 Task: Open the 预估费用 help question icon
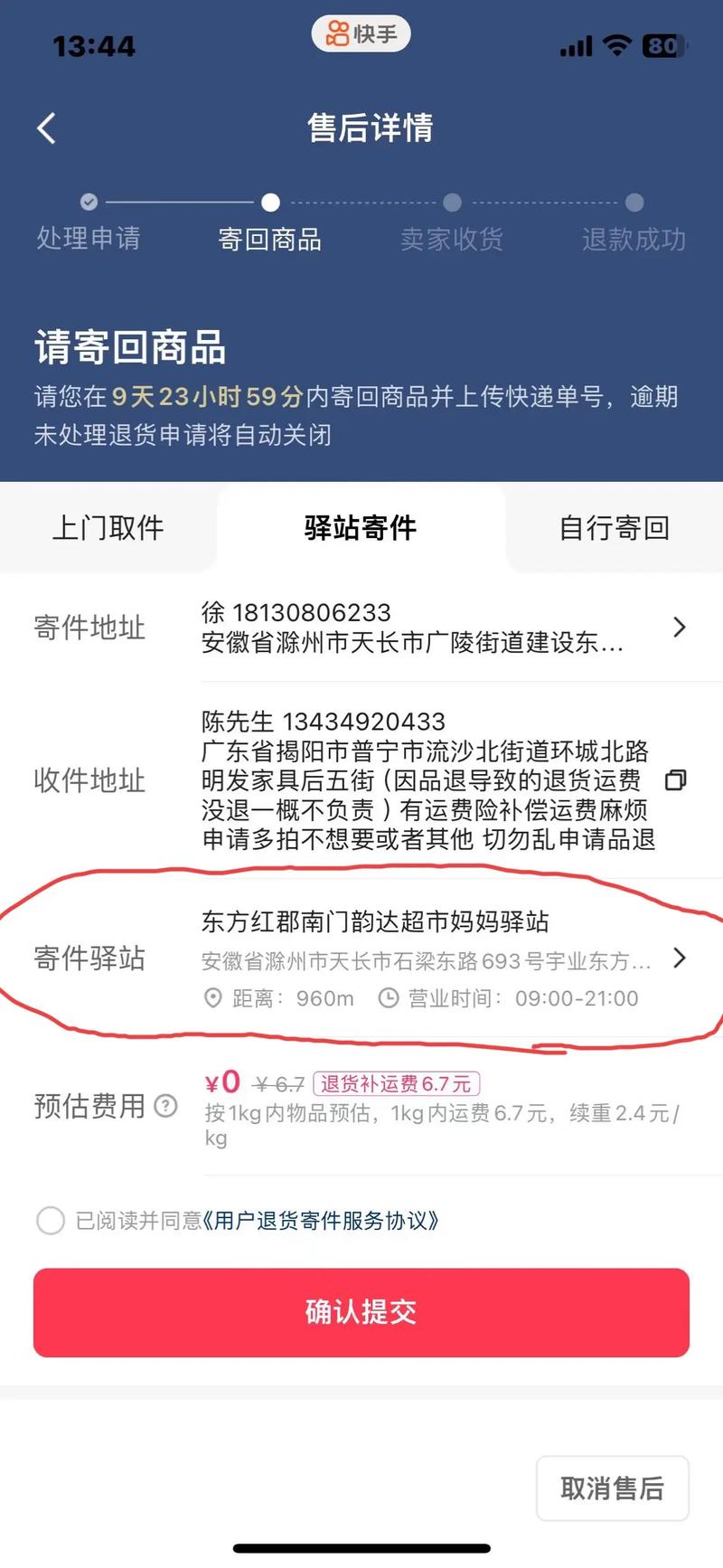pos(166,1106)
